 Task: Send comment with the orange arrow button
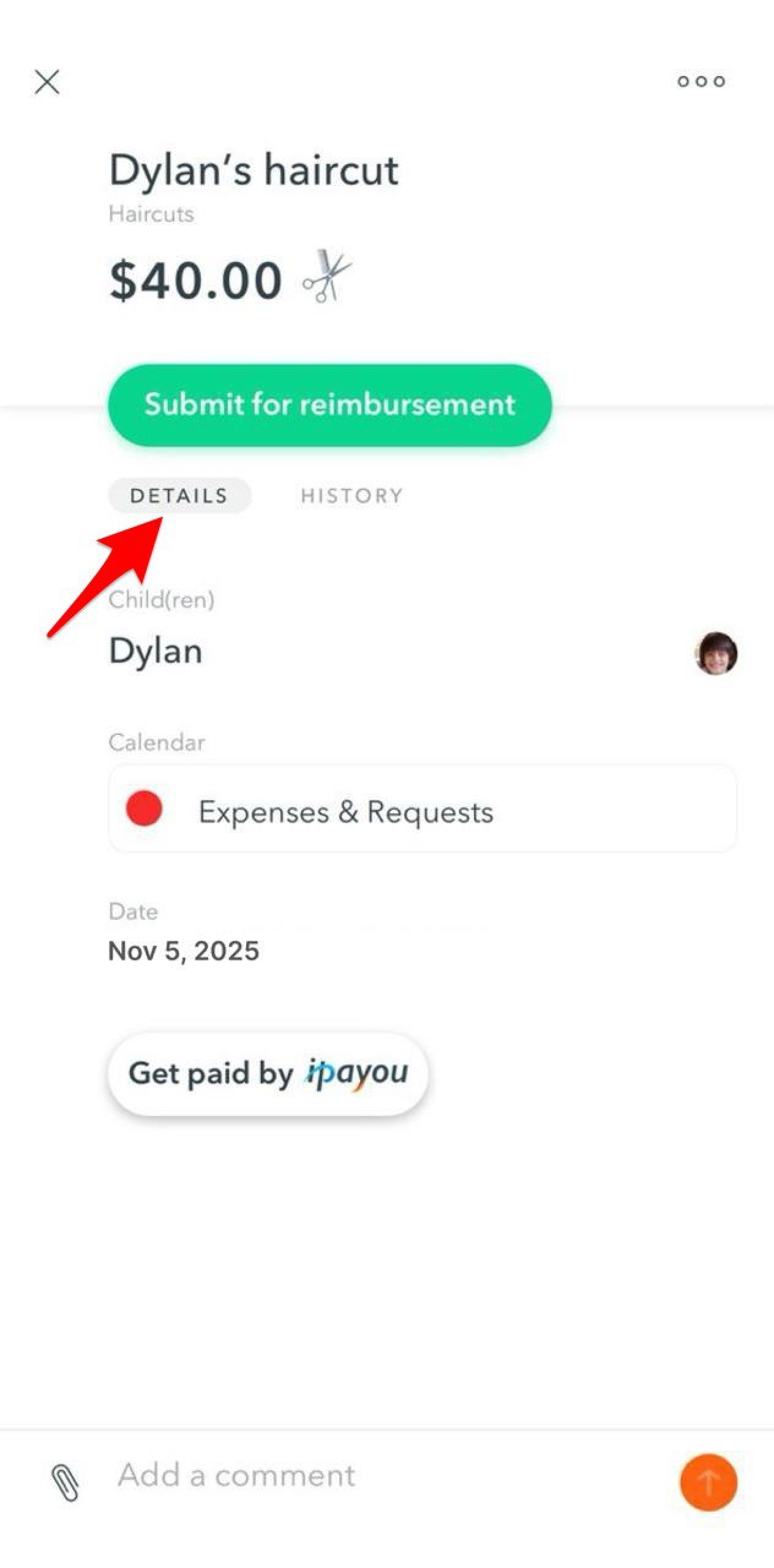point(708,1482)
